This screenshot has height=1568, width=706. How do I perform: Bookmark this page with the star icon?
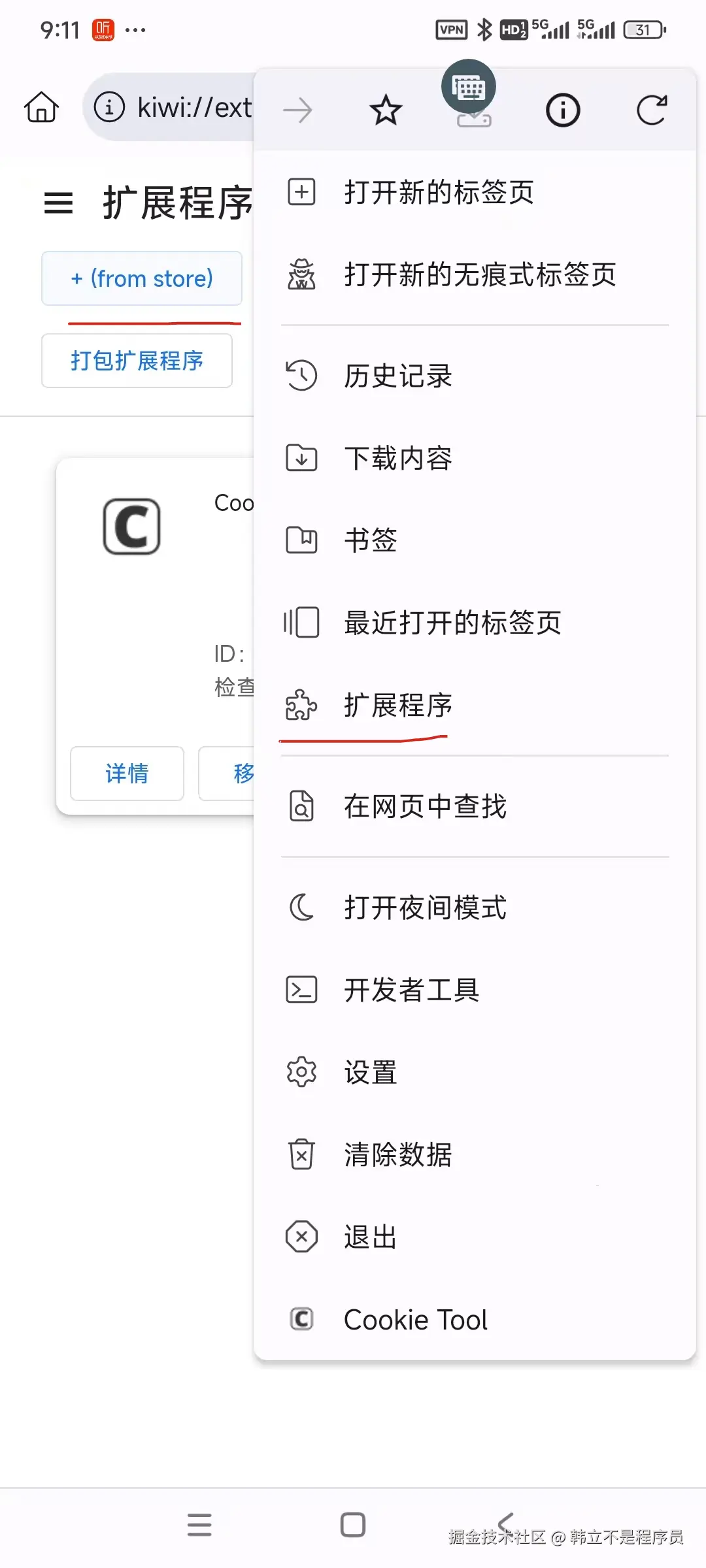[386, 110]
